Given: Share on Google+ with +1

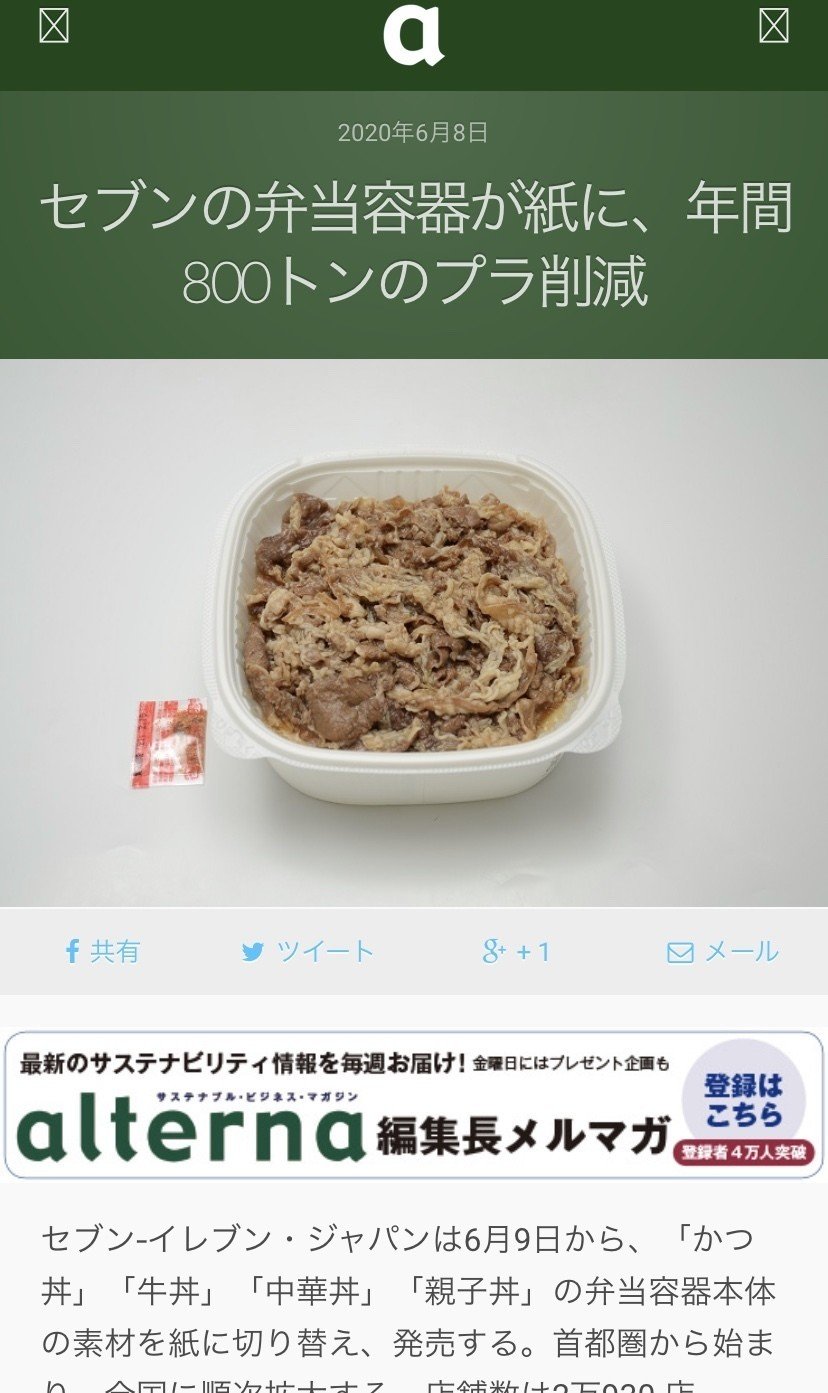Looking at the screenshot, I should click(x=517, y=951).
